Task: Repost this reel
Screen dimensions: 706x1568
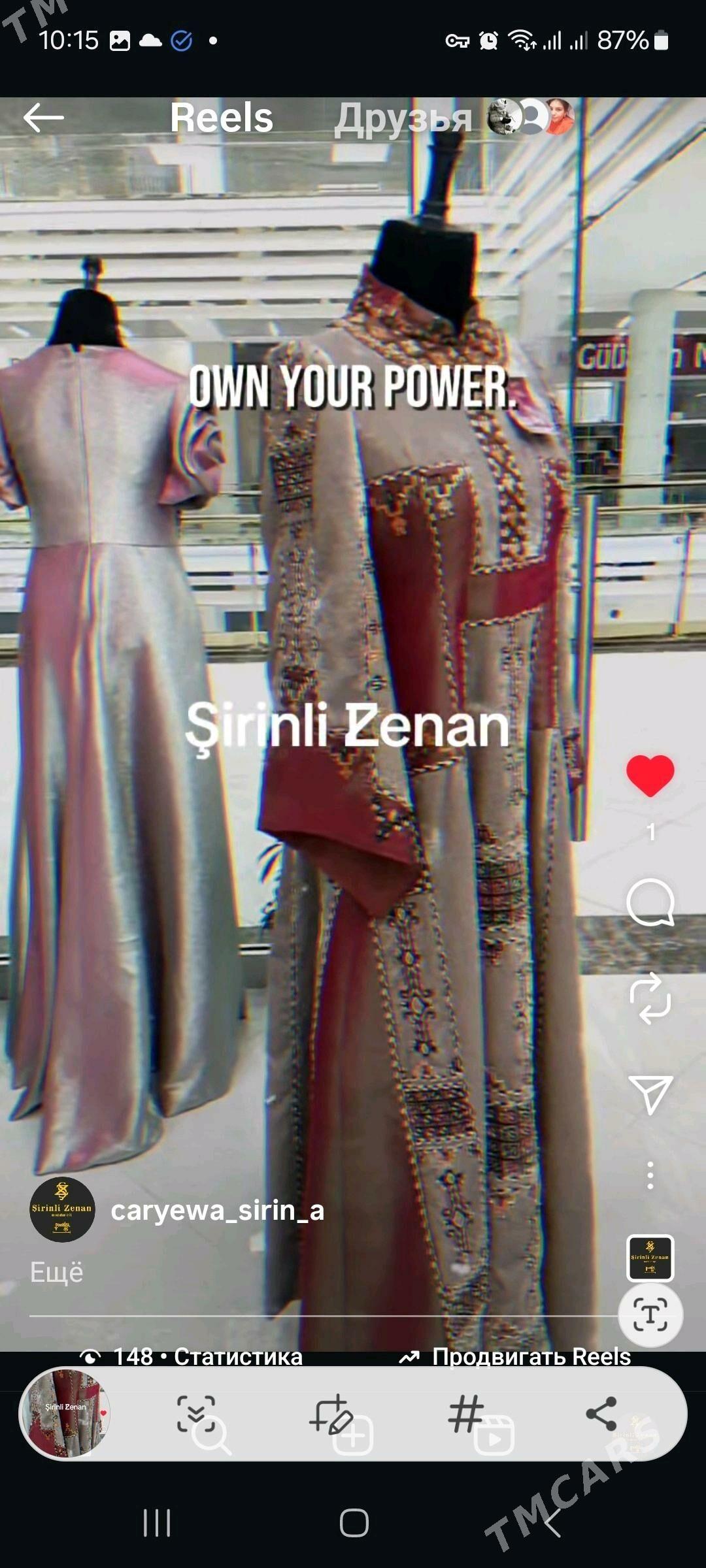Action: click(650, 999)
